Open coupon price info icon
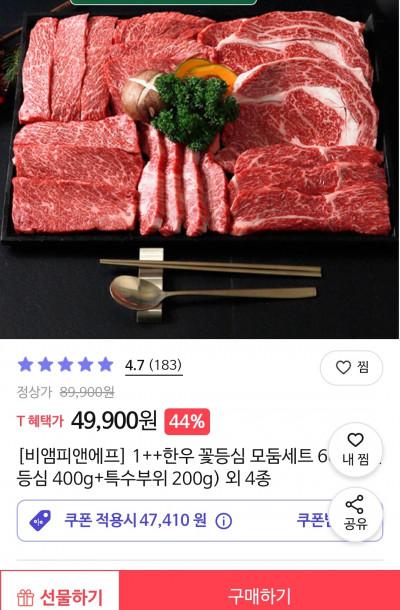 224,521
